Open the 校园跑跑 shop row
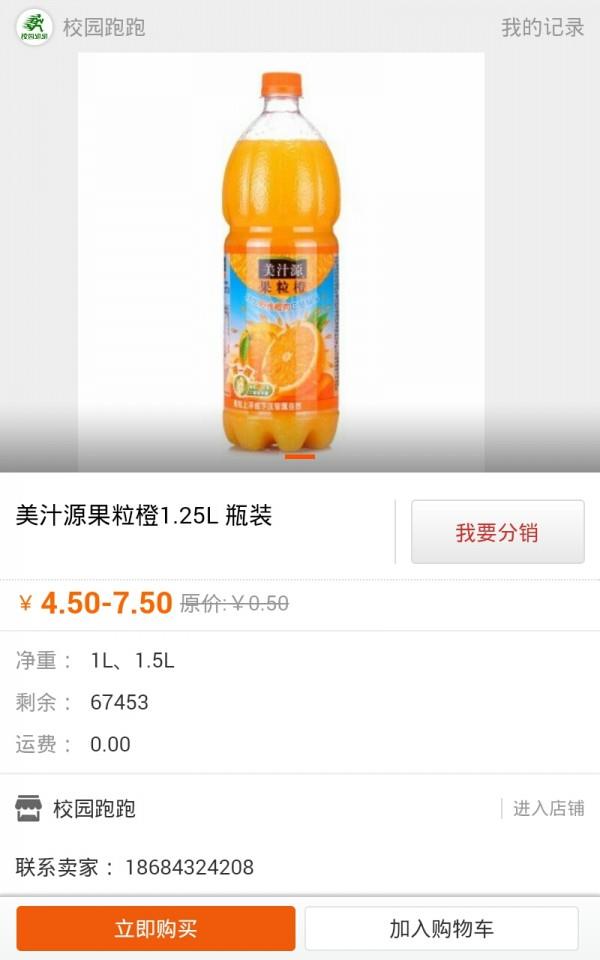This screenshot has width=600, height=960. [x=94, y=808]
